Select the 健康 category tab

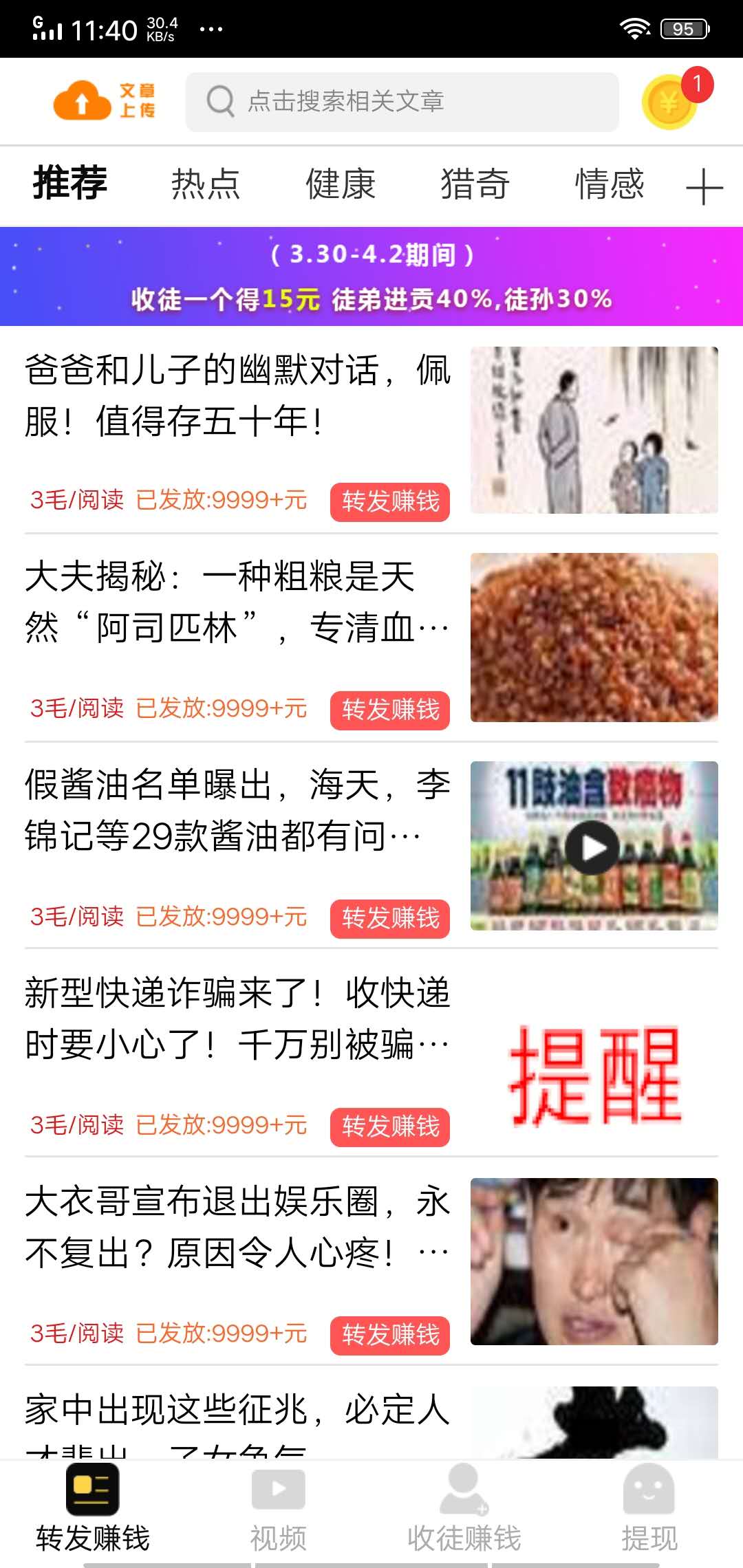point(340,184)
